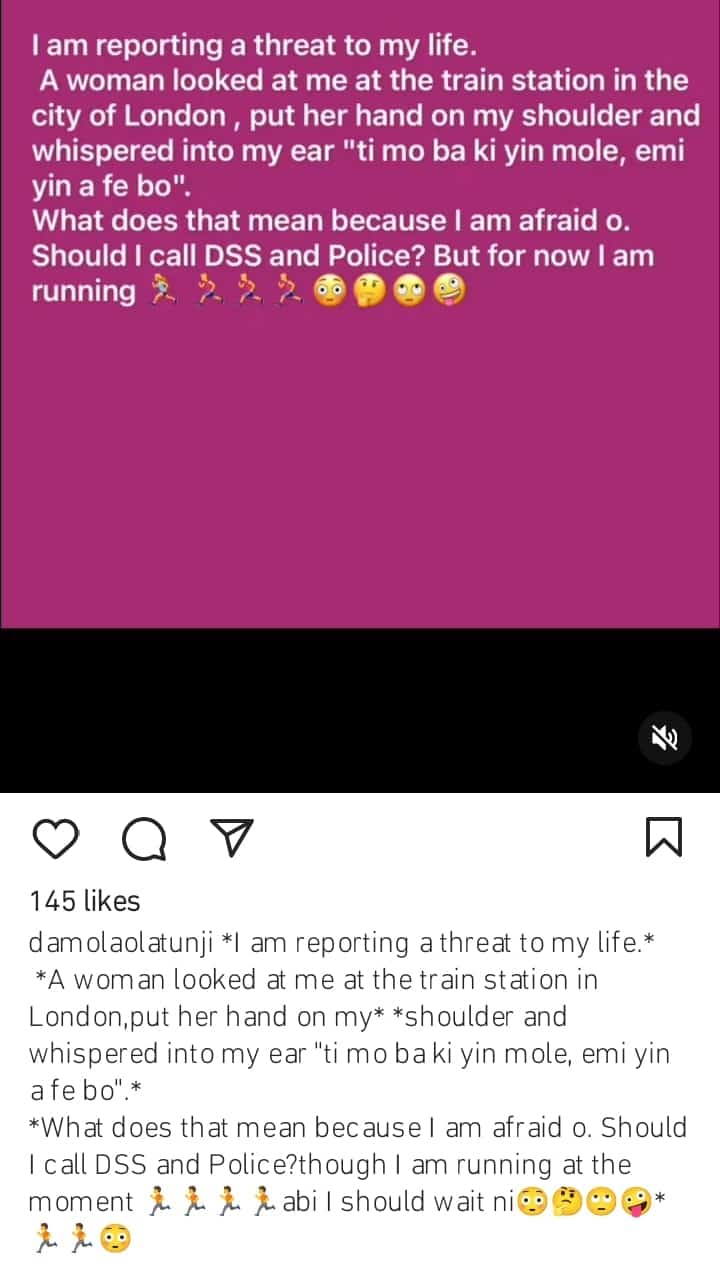Bookmark this post
Image resolution: width=720 pixels, height=1276 pixels.
point(664,838)
